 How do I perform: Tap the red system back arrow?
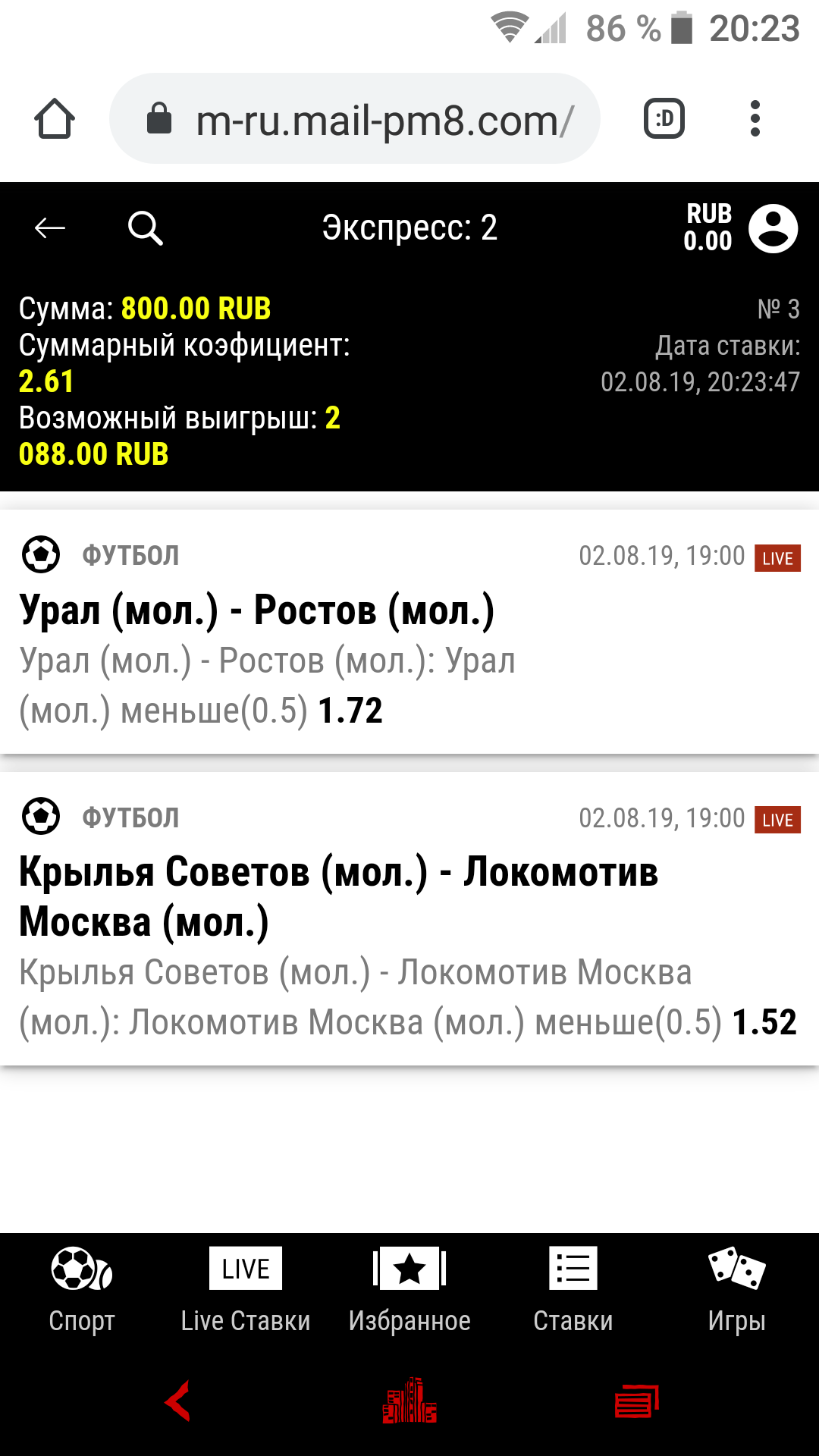[x=177, y=1401]
